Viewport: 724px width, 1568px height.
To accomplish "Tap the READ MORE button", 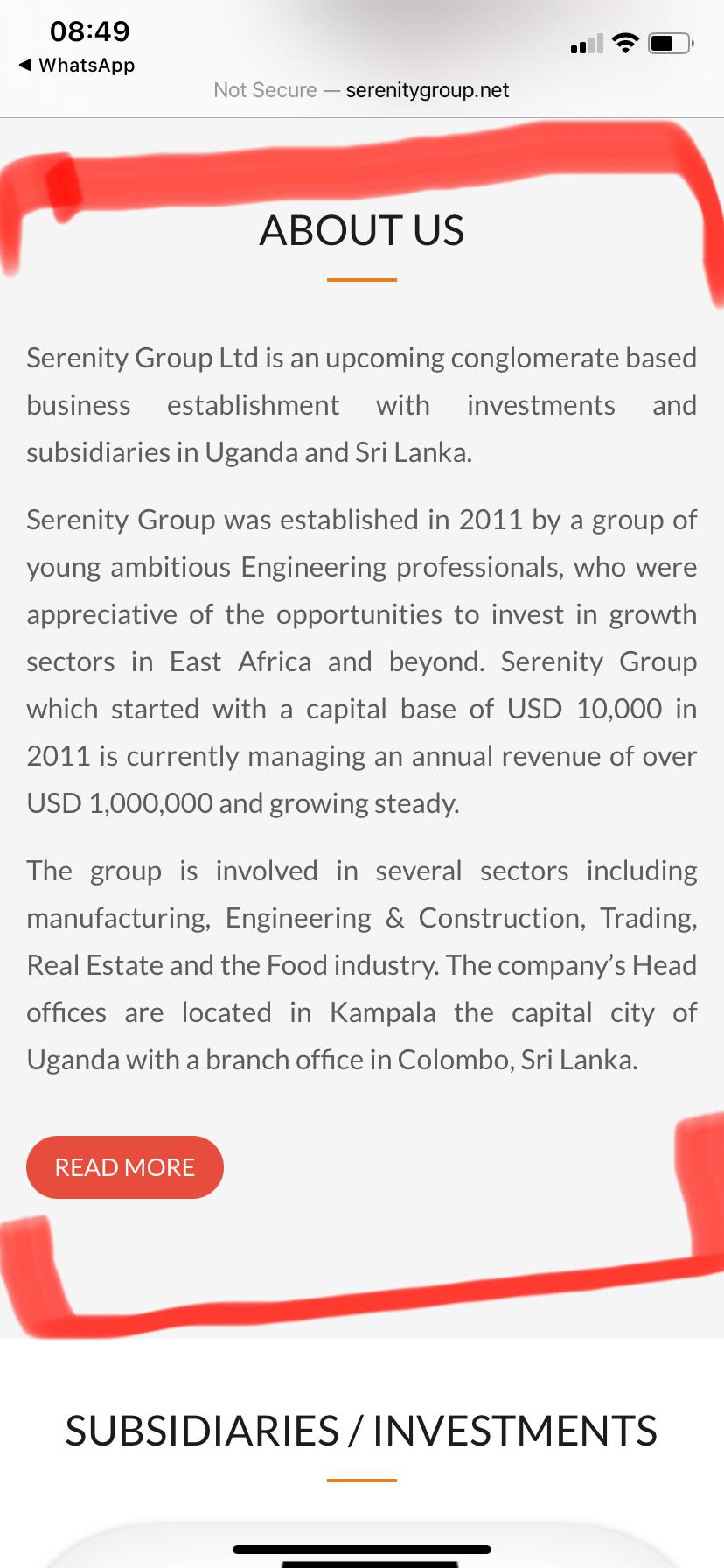I will tap(125, 1167).
